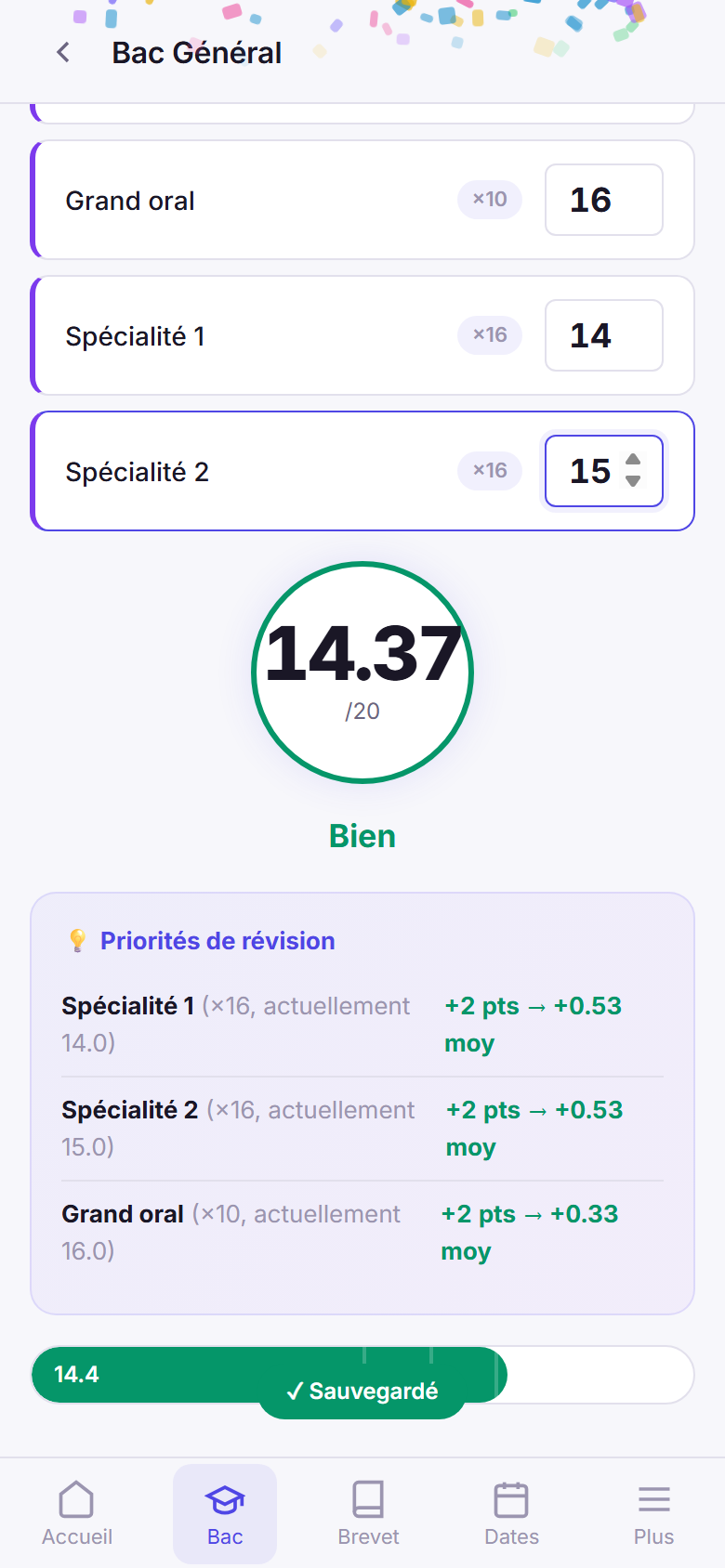The height and width of the screenshot is (1568, 725).
Task: Switch to the Accueil tab
Action: [77, 1514]
